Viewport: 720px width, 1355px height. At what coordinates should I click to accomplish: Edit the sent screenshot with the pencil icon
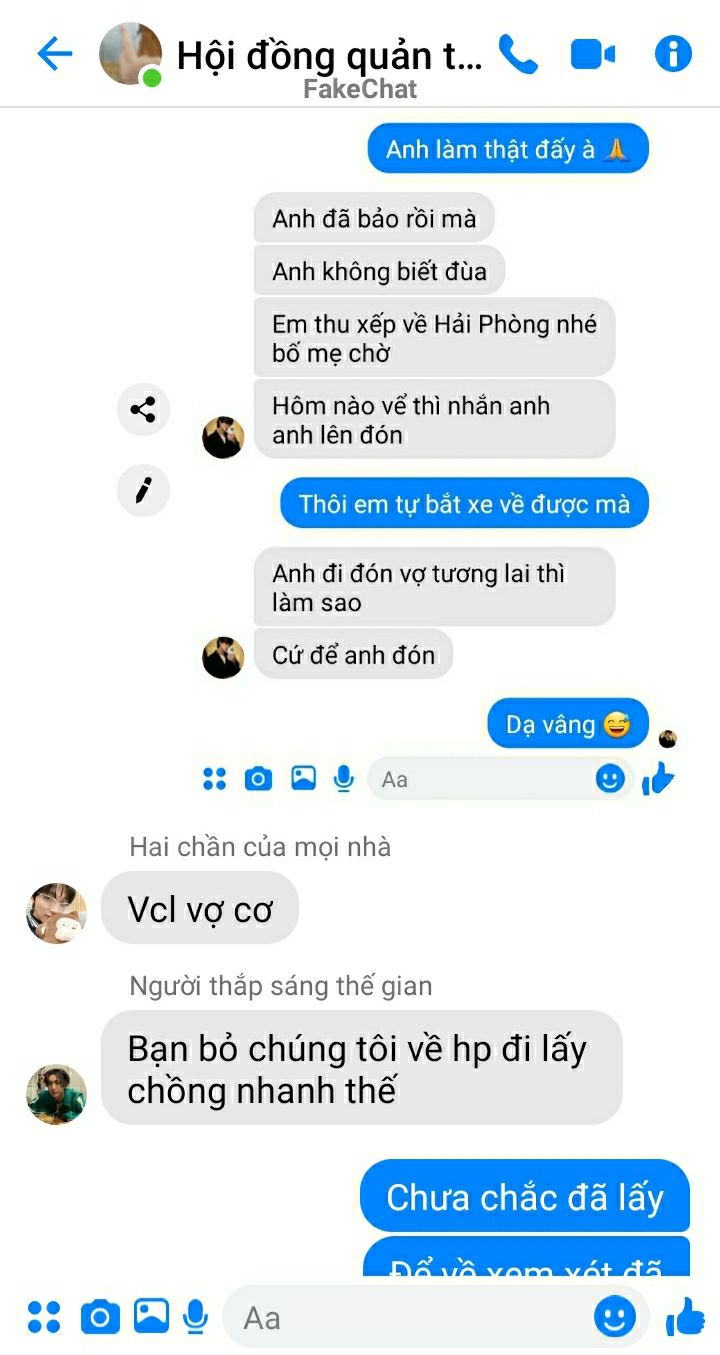coord(143,490)
